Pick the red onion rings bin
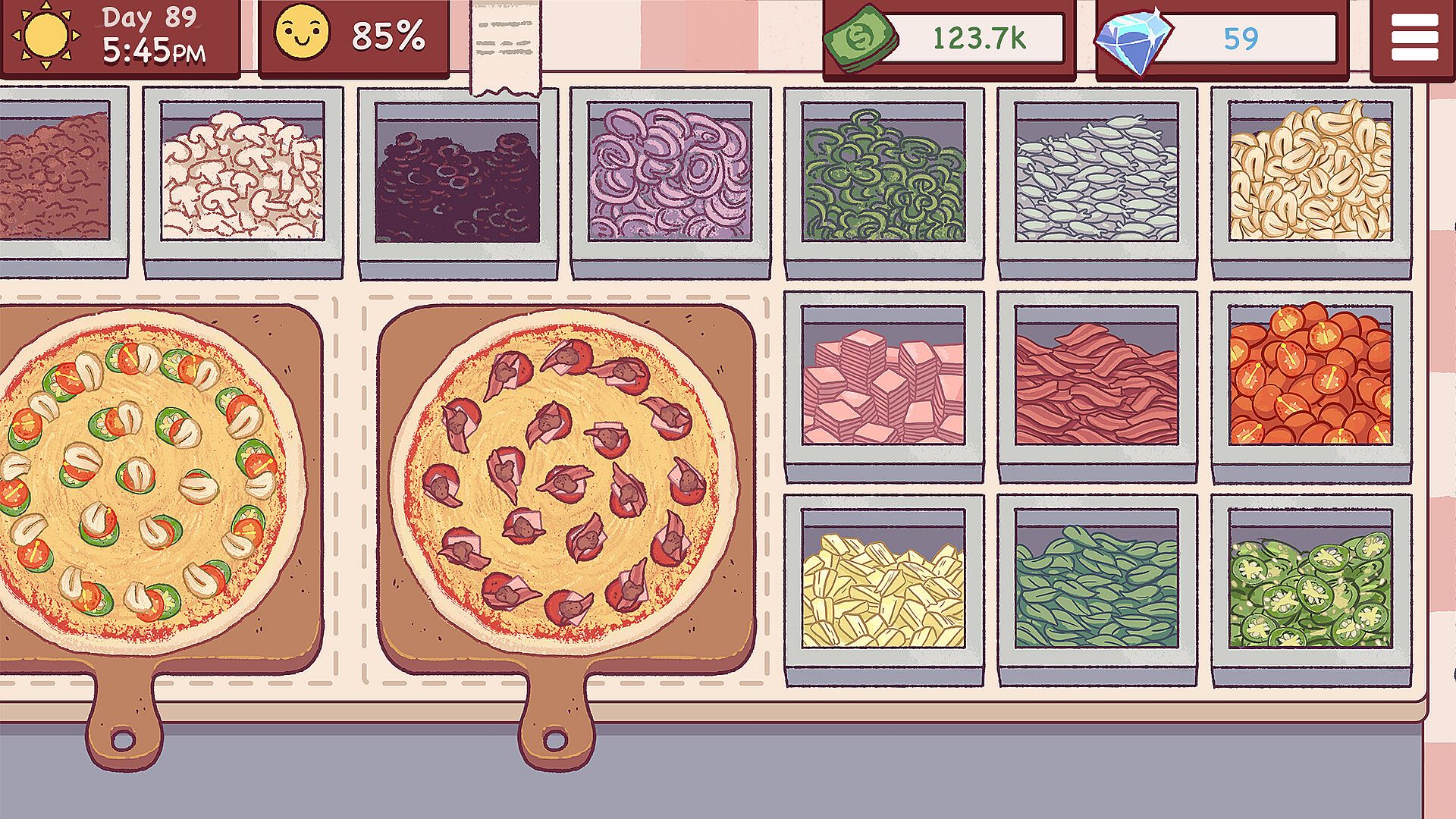This screenshot has height=819, width=1456. (670, 178)
